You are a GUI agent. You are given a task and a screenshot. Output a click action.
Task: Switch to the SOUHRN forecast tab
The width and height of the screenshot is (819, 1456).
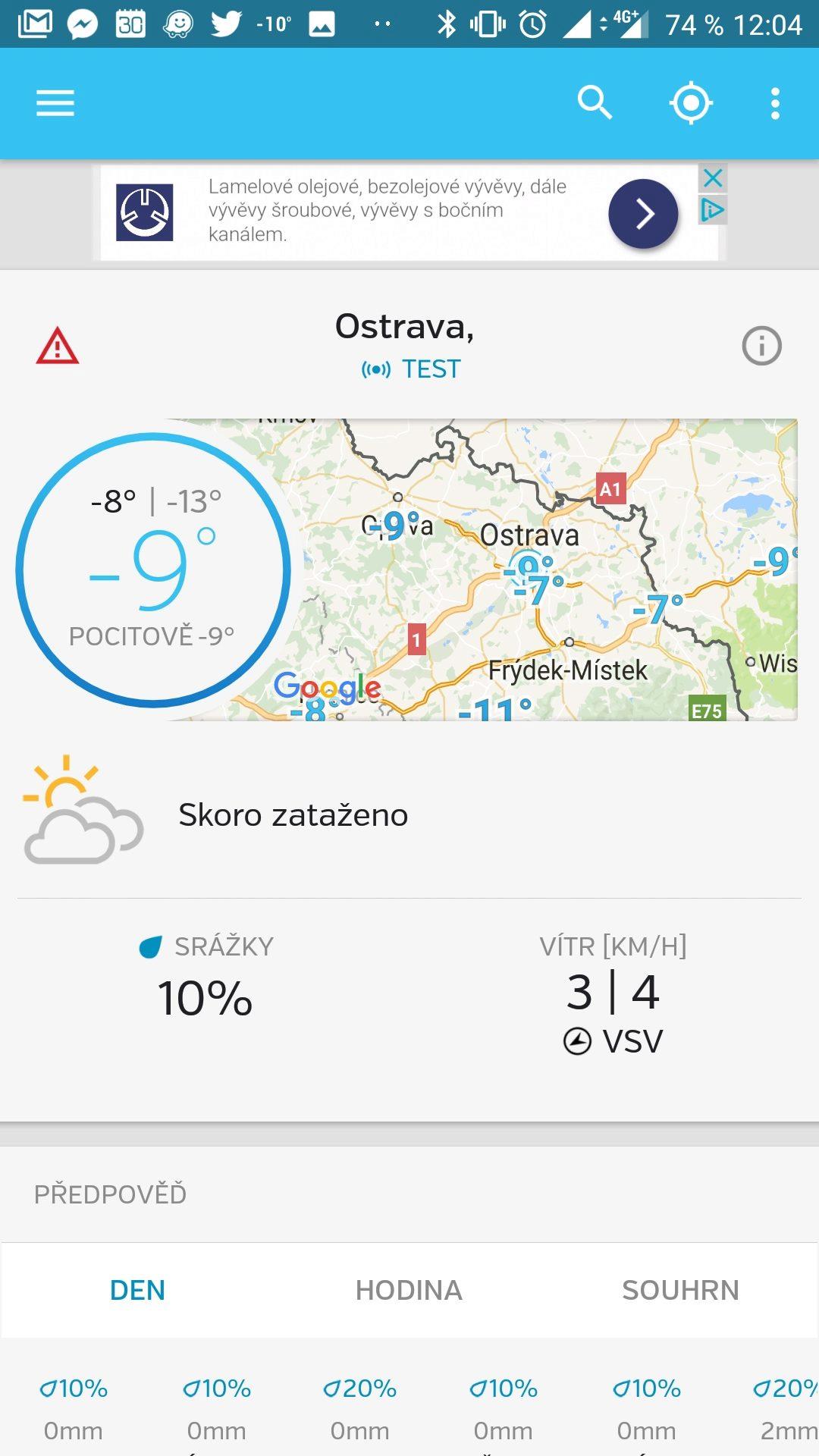click(x=680, y=1290)
